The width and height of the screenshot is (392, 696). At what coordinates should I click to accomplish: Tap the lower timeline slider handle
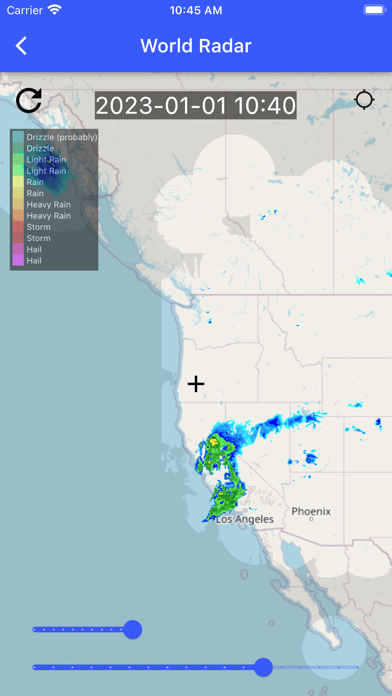[x=263, y=667]
